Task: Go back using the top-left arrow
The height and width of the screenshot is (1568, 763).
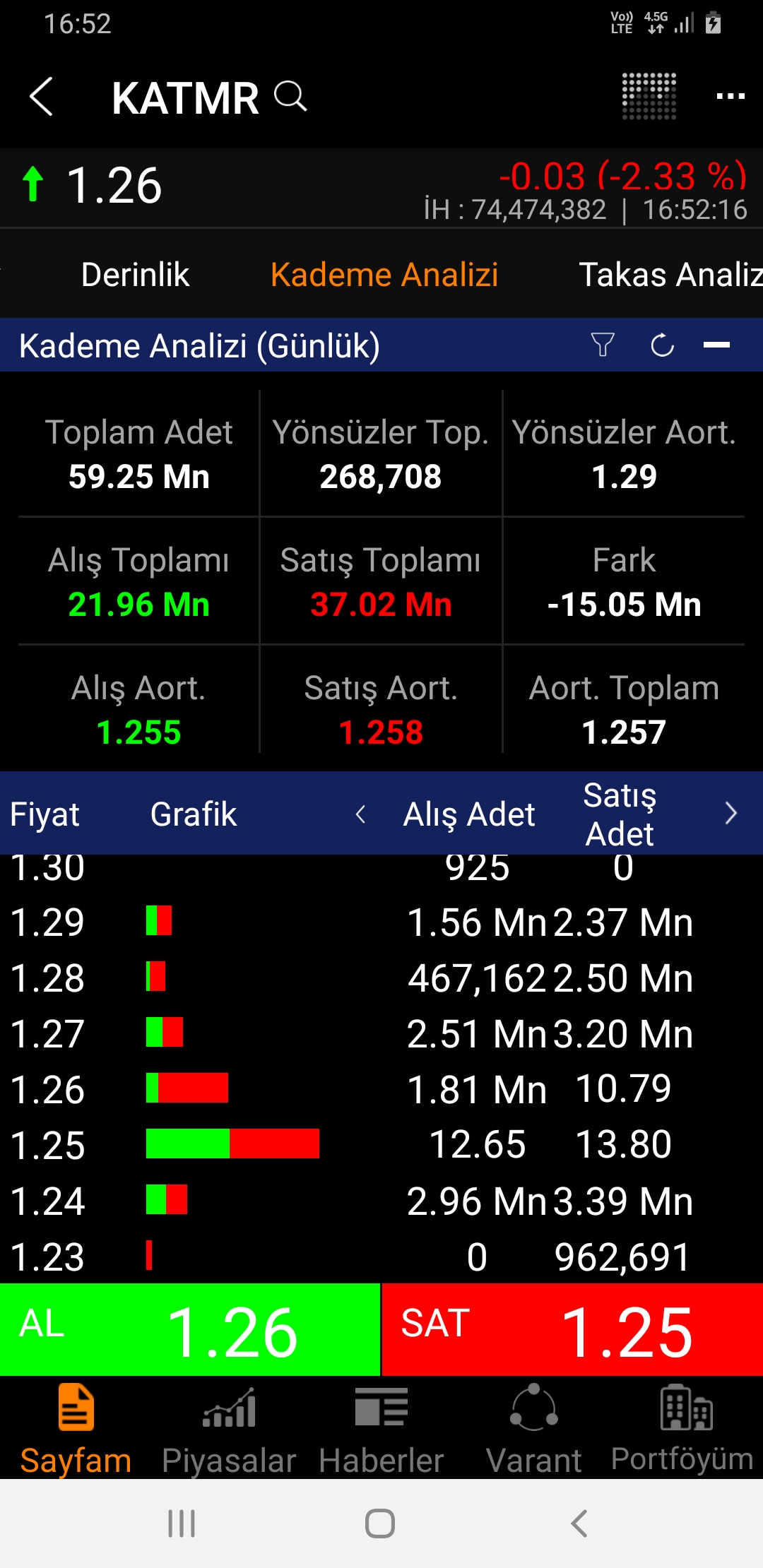Action: [42, 97]
